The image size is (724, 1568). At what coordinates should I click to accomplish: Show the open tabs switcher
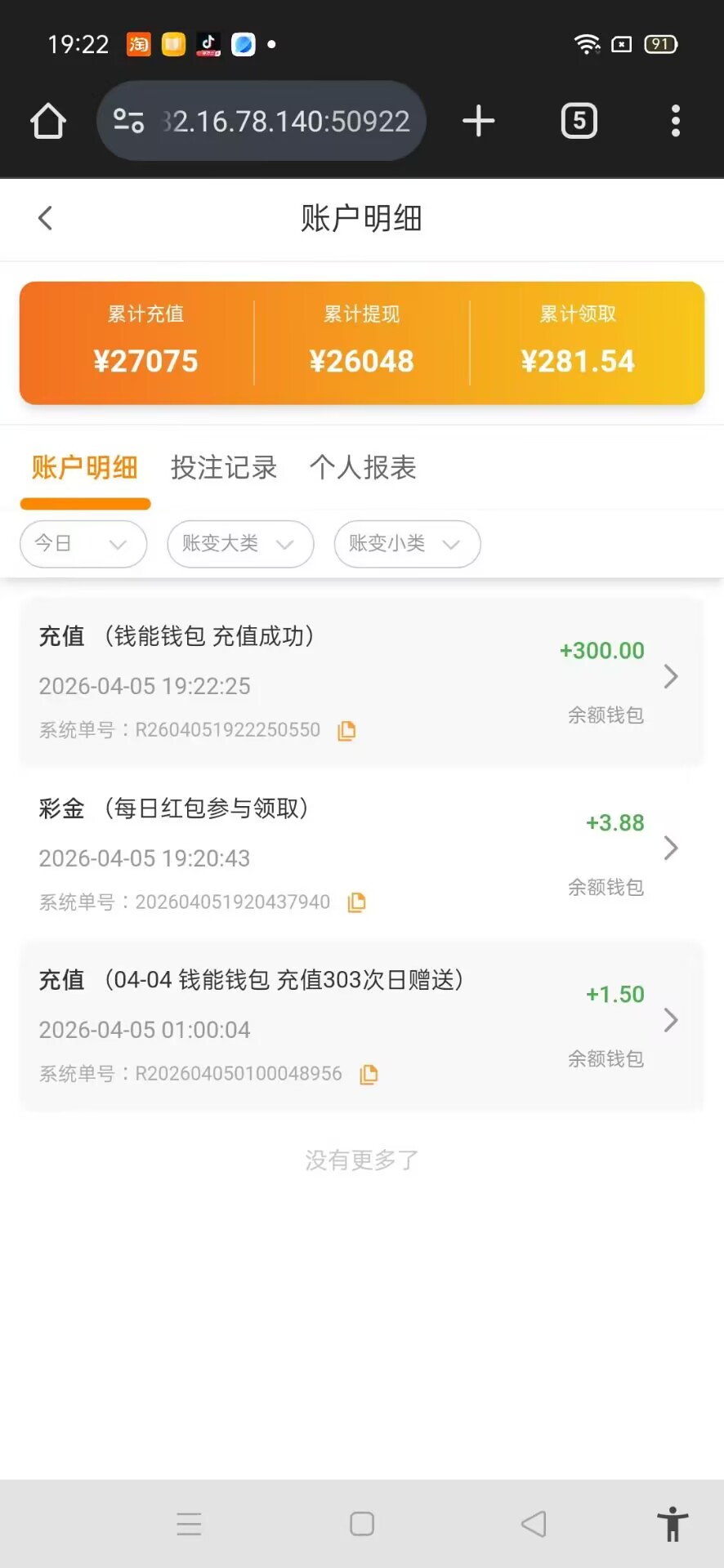pyautogui.click(x=579, y=122)
